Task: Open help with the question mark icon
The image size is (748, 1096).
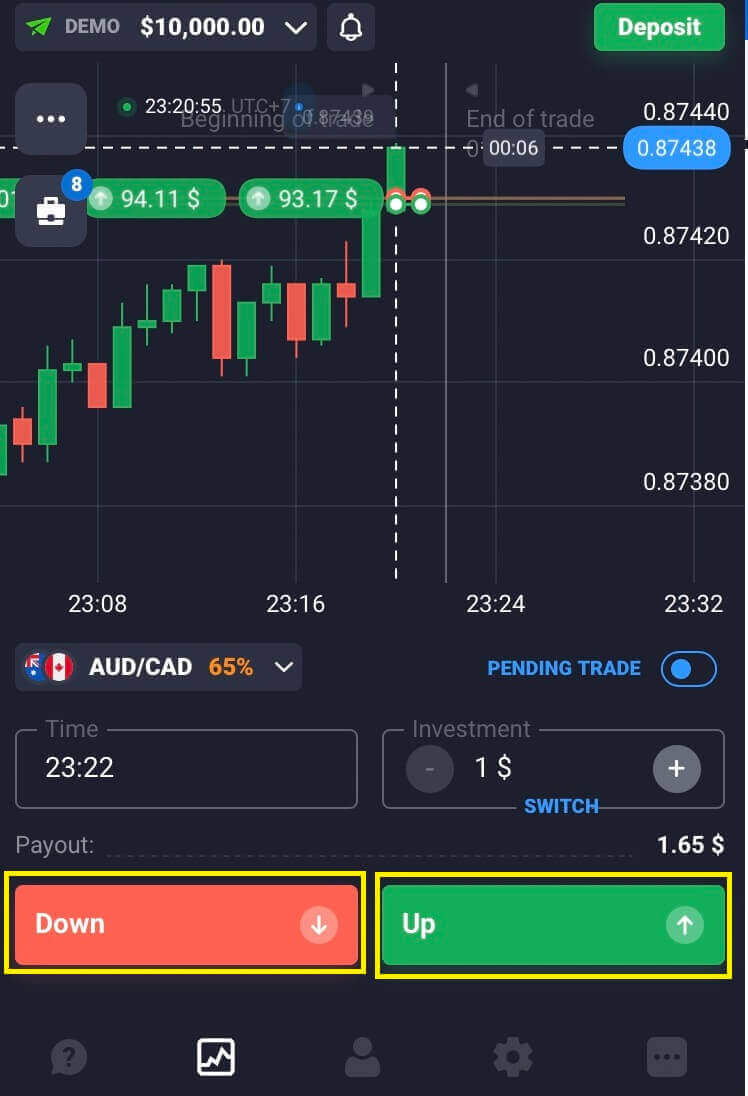Action: point(68,1057)
